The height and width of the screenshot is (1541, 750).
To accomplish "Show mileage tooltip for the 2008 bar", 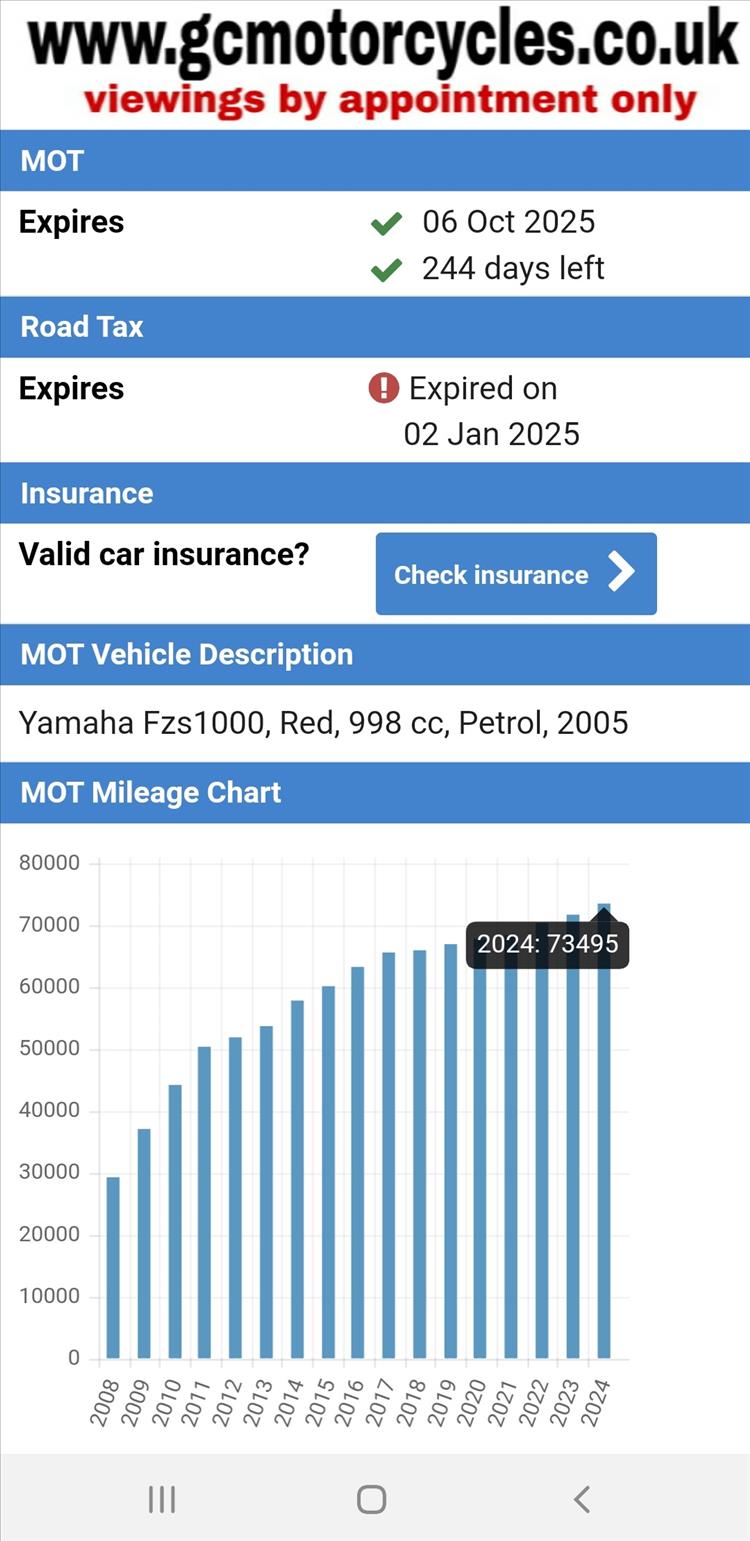I will pyautogui.click(x=113, y=1267).
